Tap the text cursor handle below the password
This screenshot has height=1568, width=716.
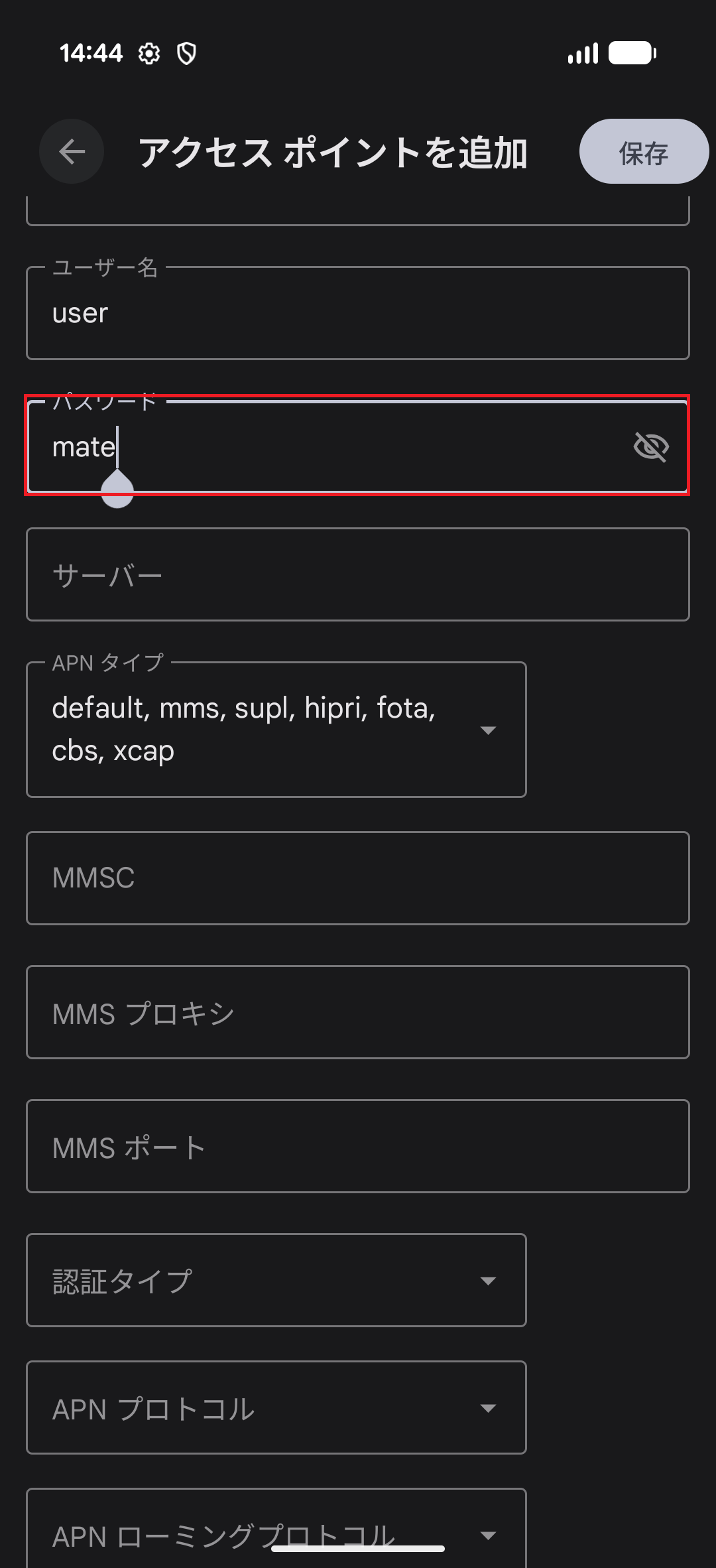[x=117, y=490]
